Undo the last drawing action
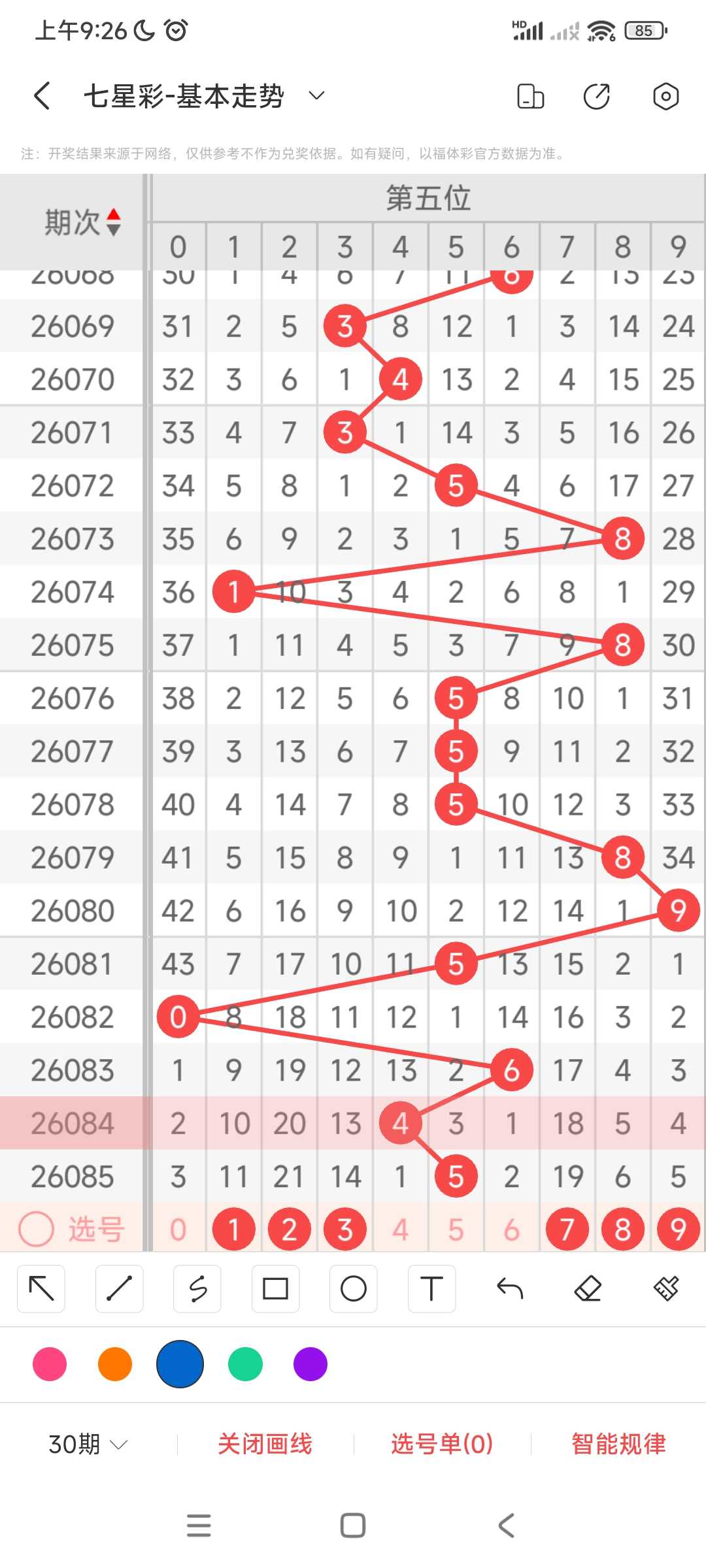This screenshot has width=706, height=1568. [x=510, y=1288]
